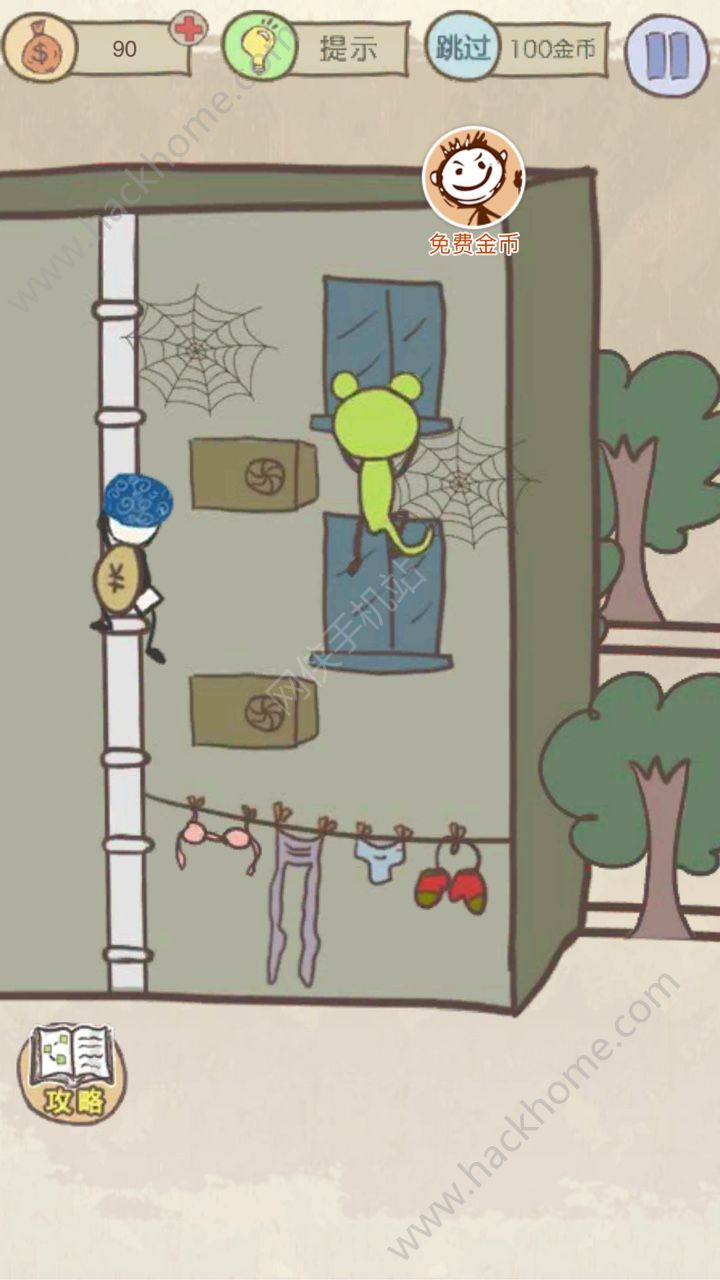Add more coins with the red plus
Image resolution: width=720 pixels, height=1280 pixels.
point(187,29)
